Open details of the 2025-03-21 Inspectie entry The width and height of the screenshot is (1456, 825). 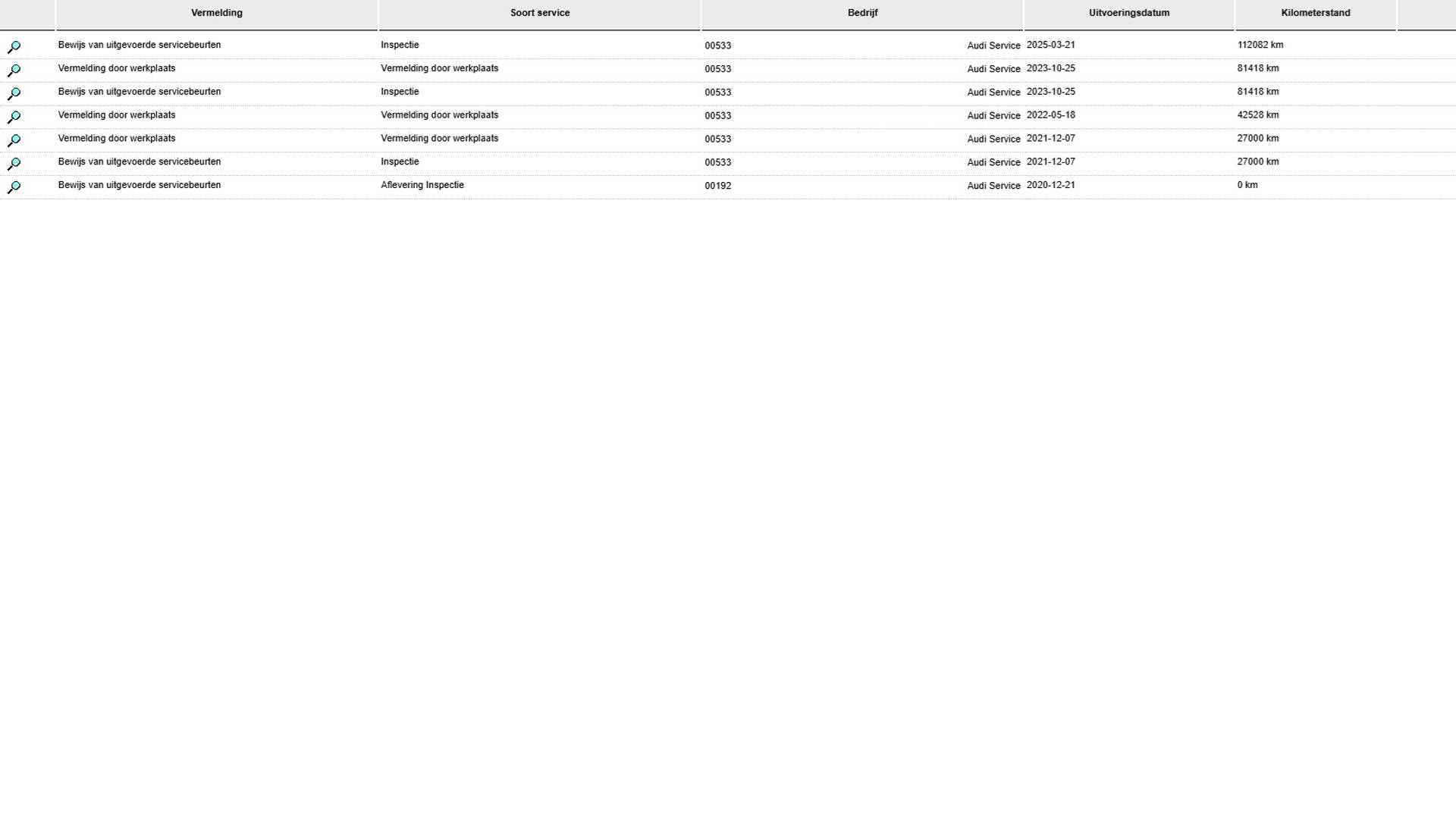14,47
